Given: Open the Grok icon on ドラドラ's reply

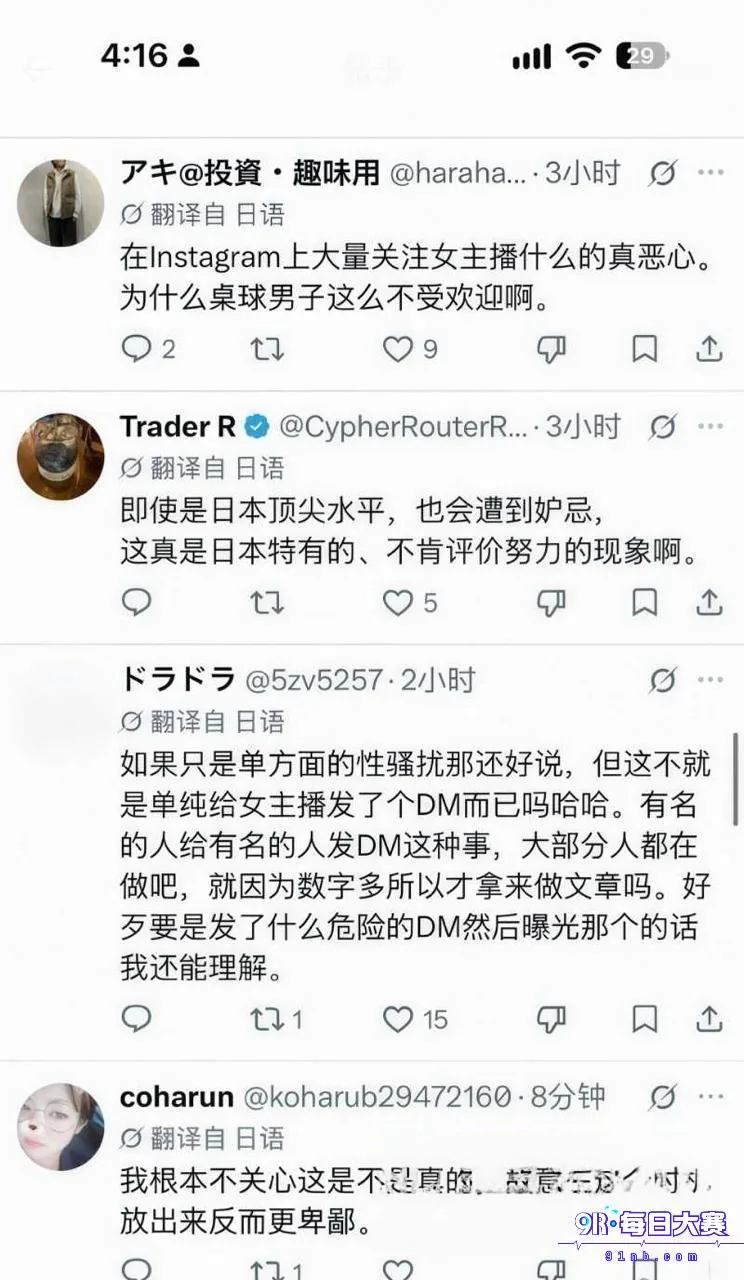Looking at the screenshot, I should point(662,681).
